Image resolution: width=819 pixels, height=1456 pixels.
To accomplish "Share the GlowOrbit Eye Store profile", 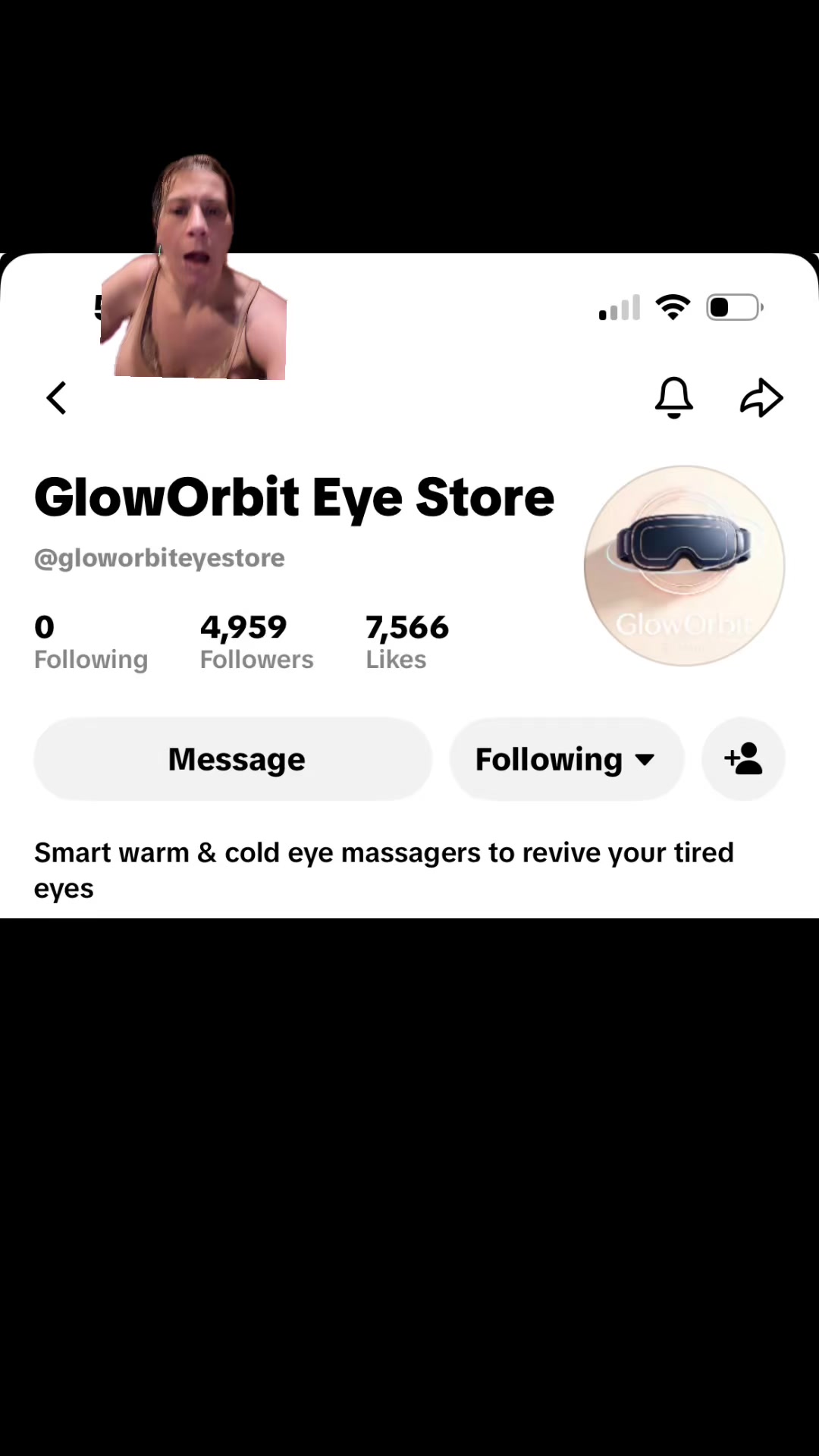I will tap(761, 397).
